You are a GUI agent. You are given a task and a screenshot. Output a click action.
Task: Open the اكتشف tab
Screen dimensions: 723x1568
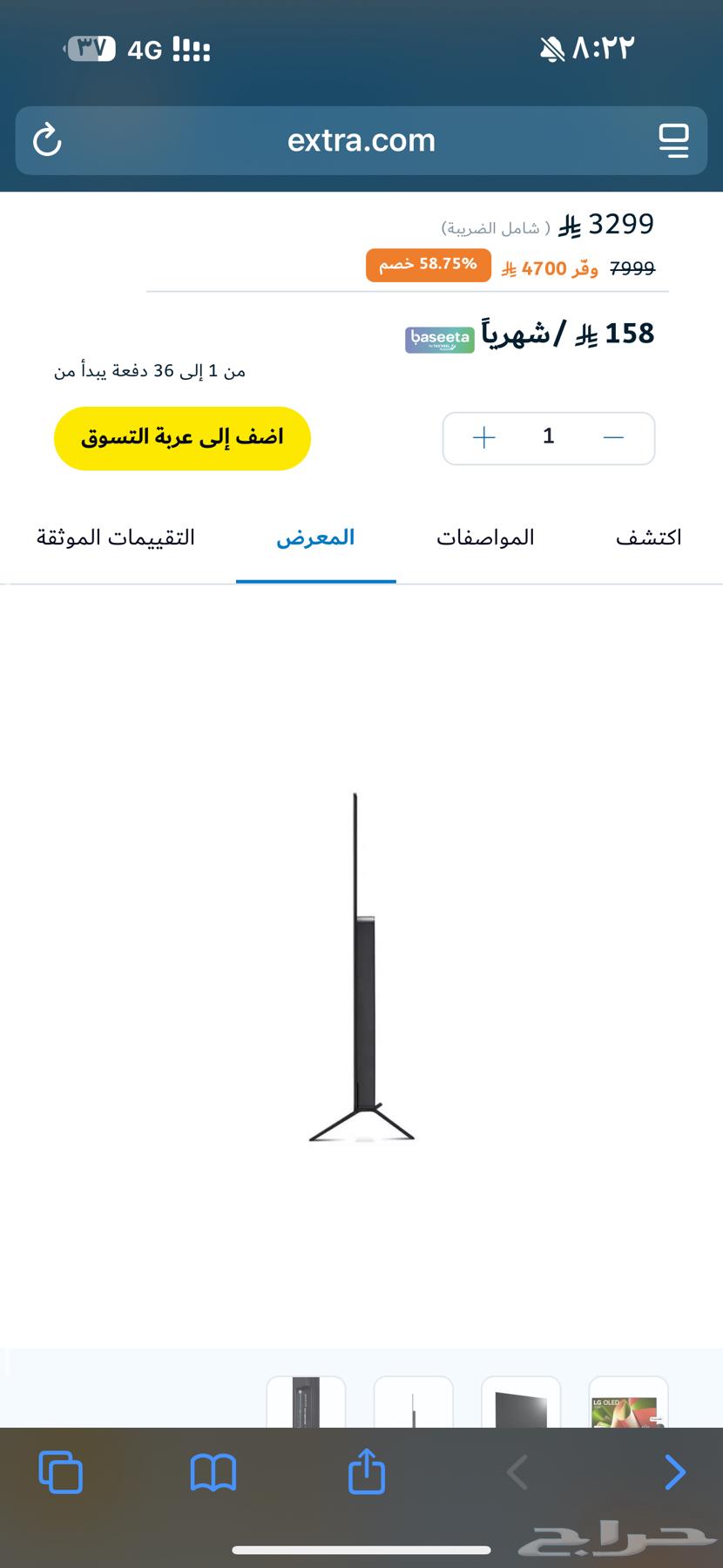[x=648, y=537]
